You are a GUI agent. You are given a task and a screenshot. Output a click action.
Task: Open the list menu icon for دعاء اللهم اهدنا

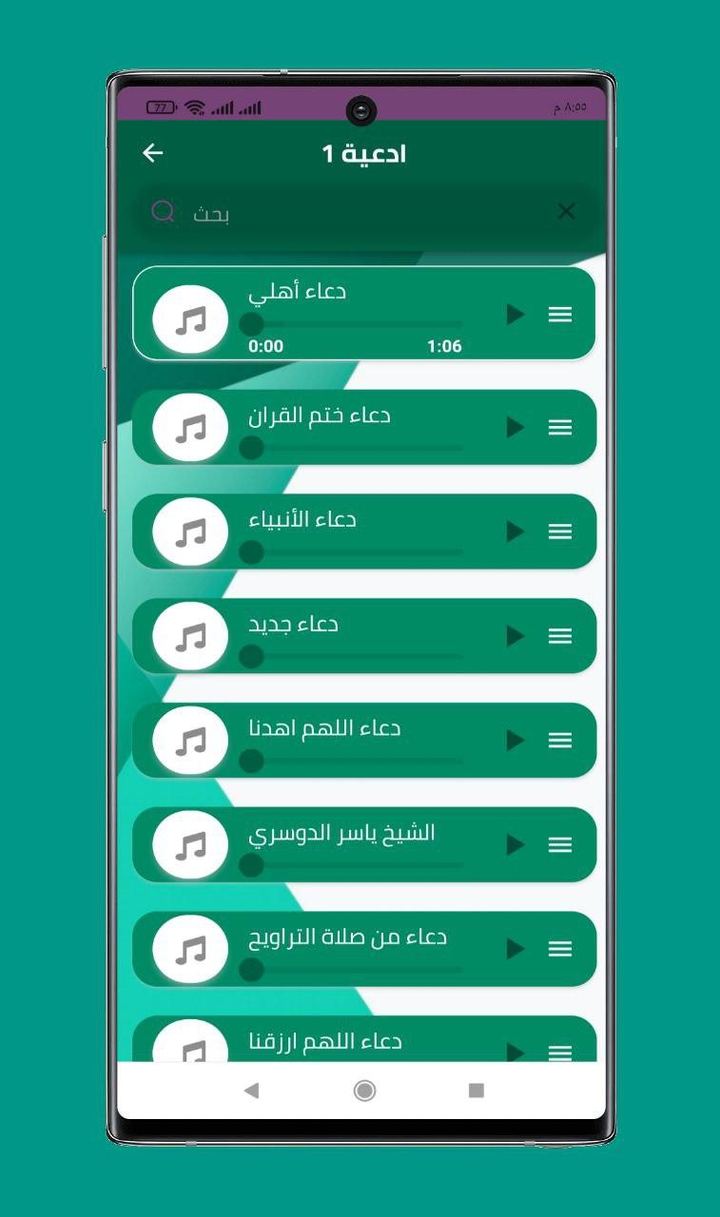pyautogui.click(x=560, y=740)
